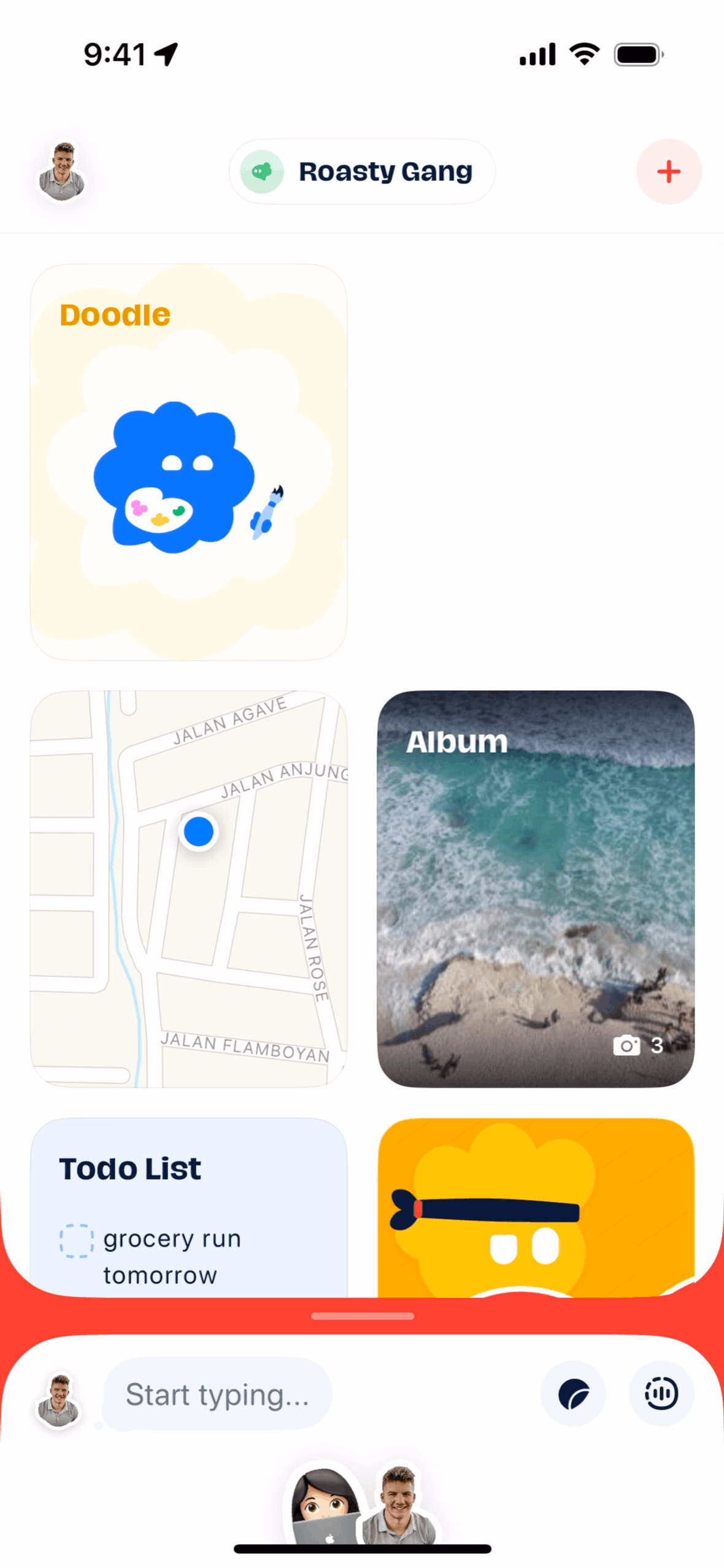The width and height of the screenshot is (724, 1568).
Task: Open the map location card
Action: click(x=188, y=888)
